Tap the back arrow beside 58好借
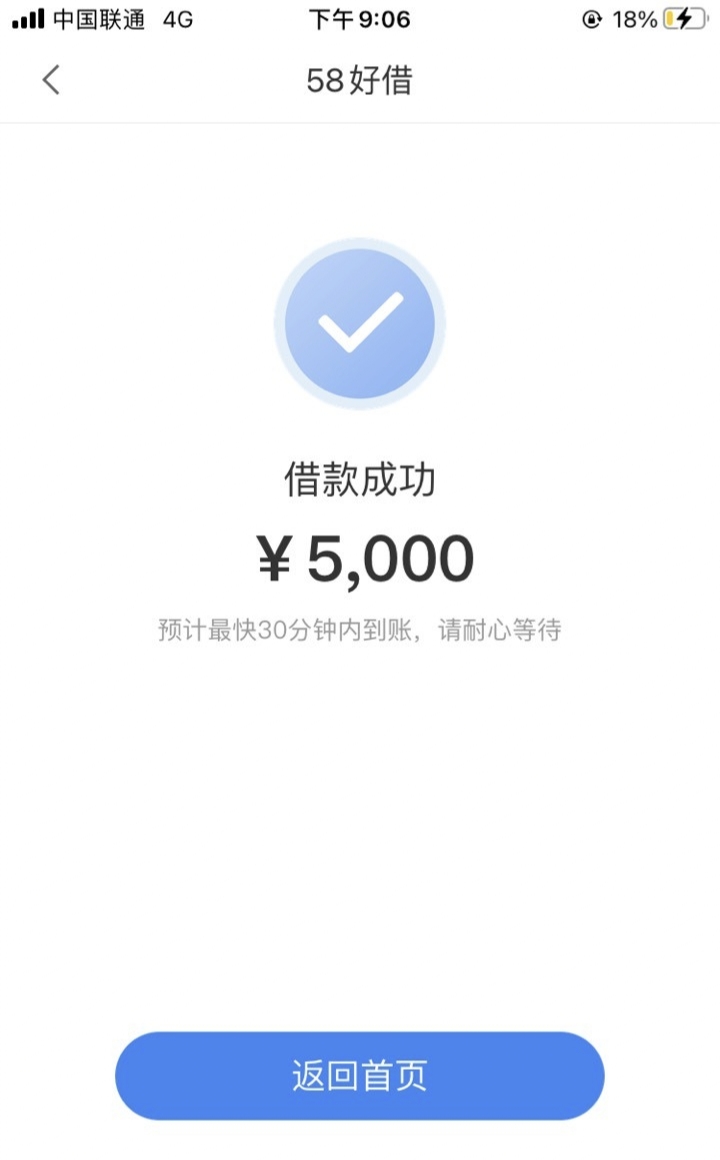The width and height of the screenshot is (720, 1160). coord(51,80)
